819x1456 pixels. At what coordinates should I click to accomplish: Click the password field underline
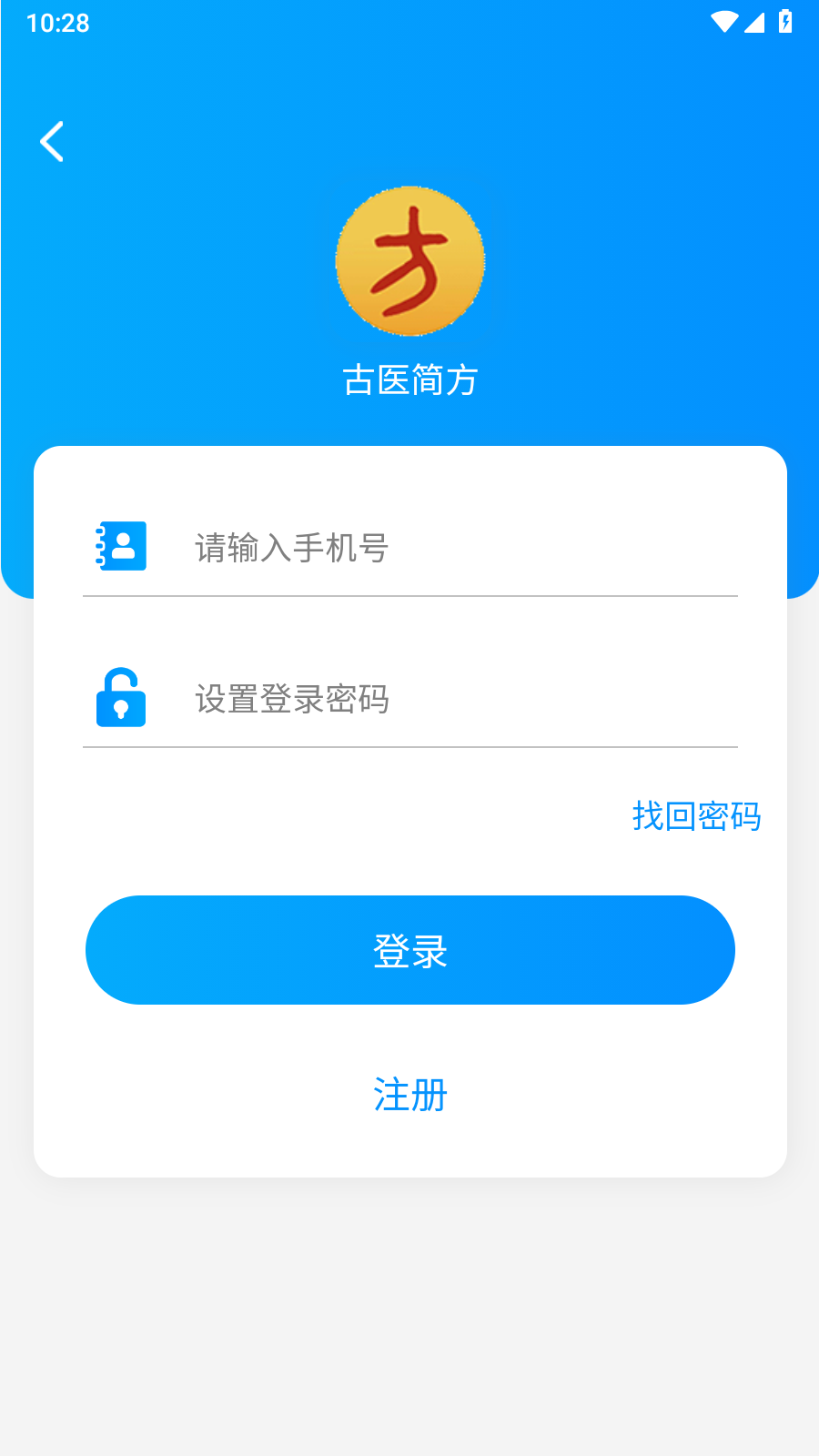pos(409,748)
